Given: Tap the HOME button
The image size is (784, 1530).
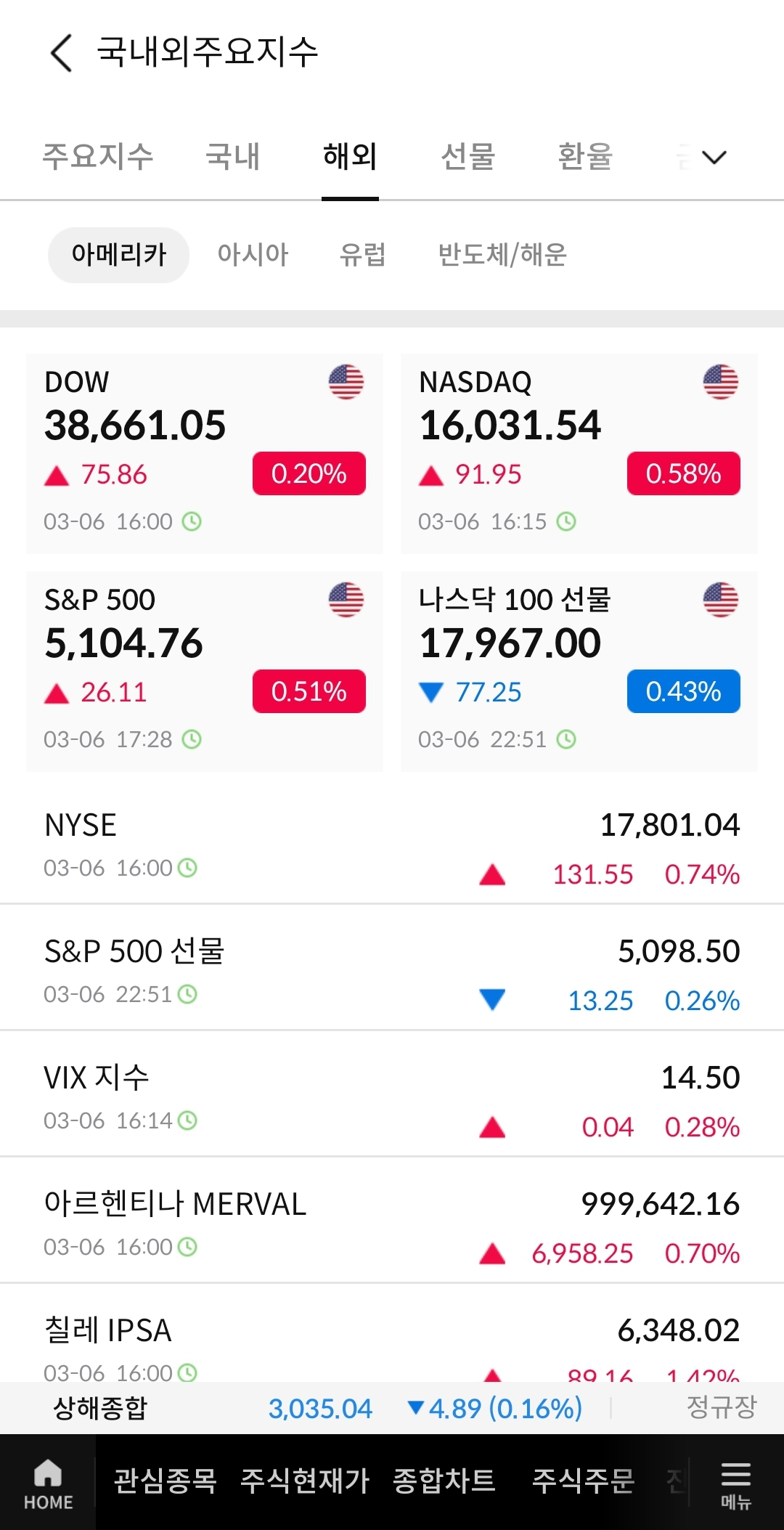Looking at the screenshot, I should tap(48, 1484).
